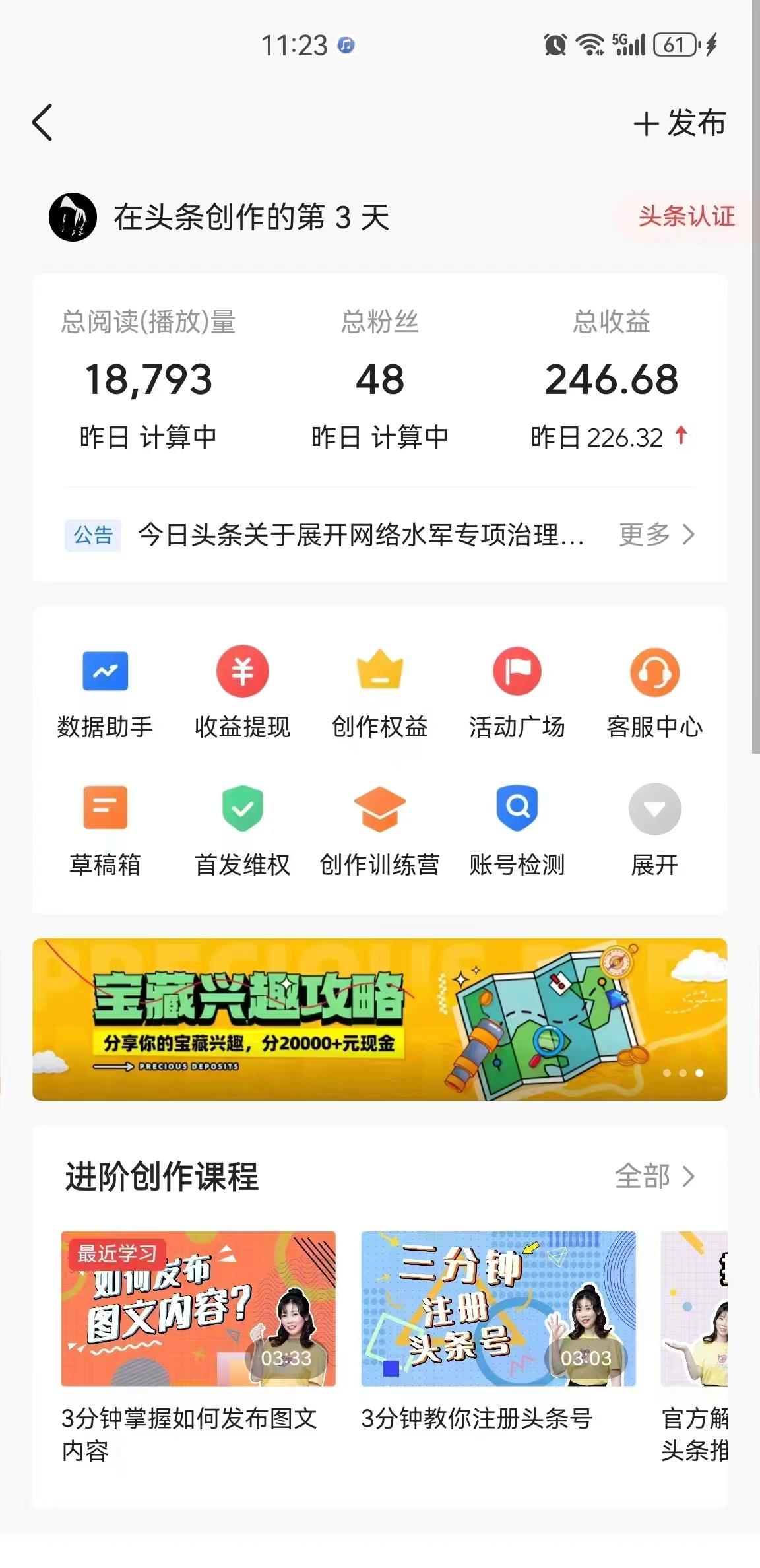
Task: Run 账号检测 account check
Action: pyautogui.click(x=517, y=828)
